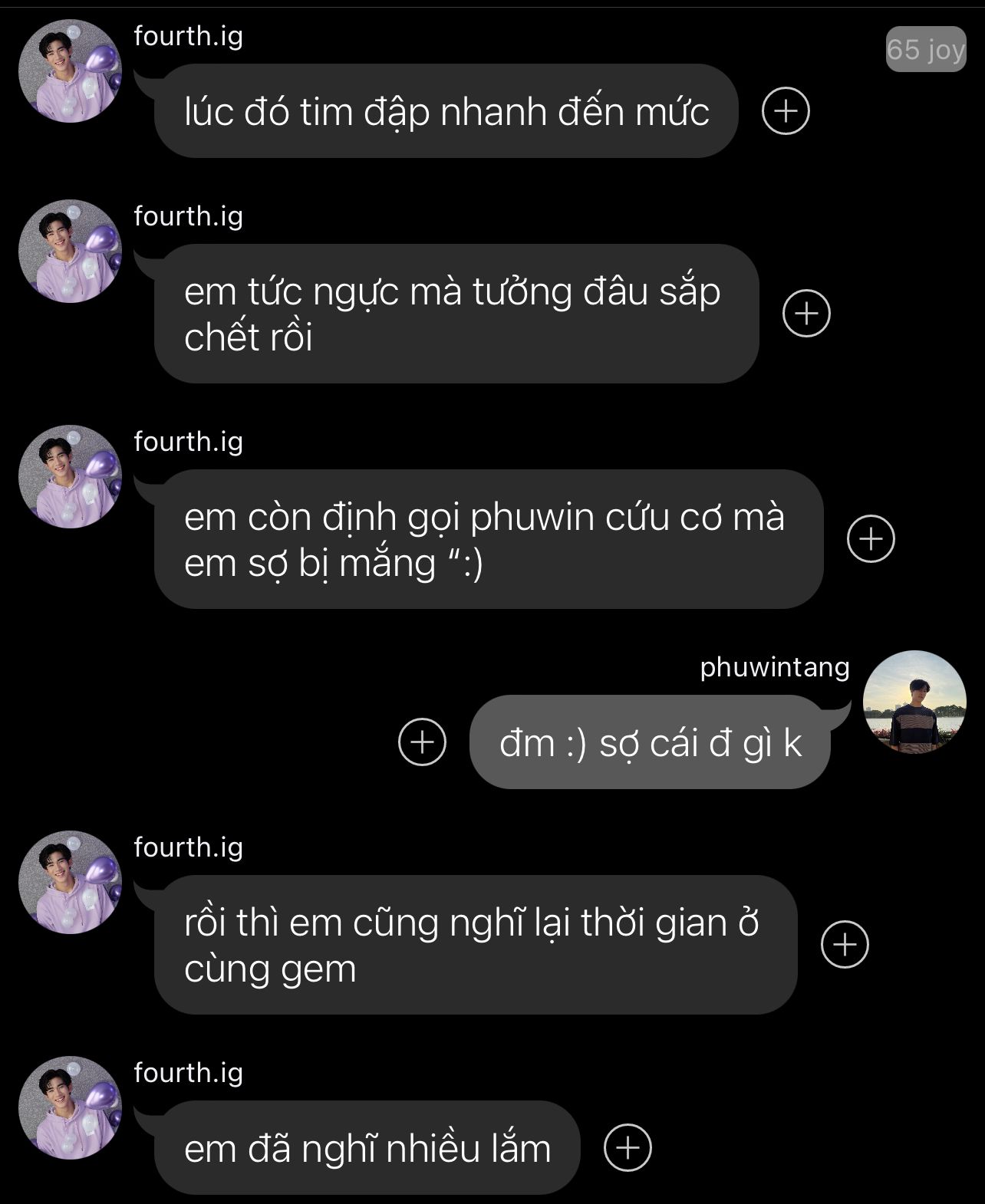View fourth.ig avatar beside "em đã nghĩ nhiều lắm"

pos(71,1107)
